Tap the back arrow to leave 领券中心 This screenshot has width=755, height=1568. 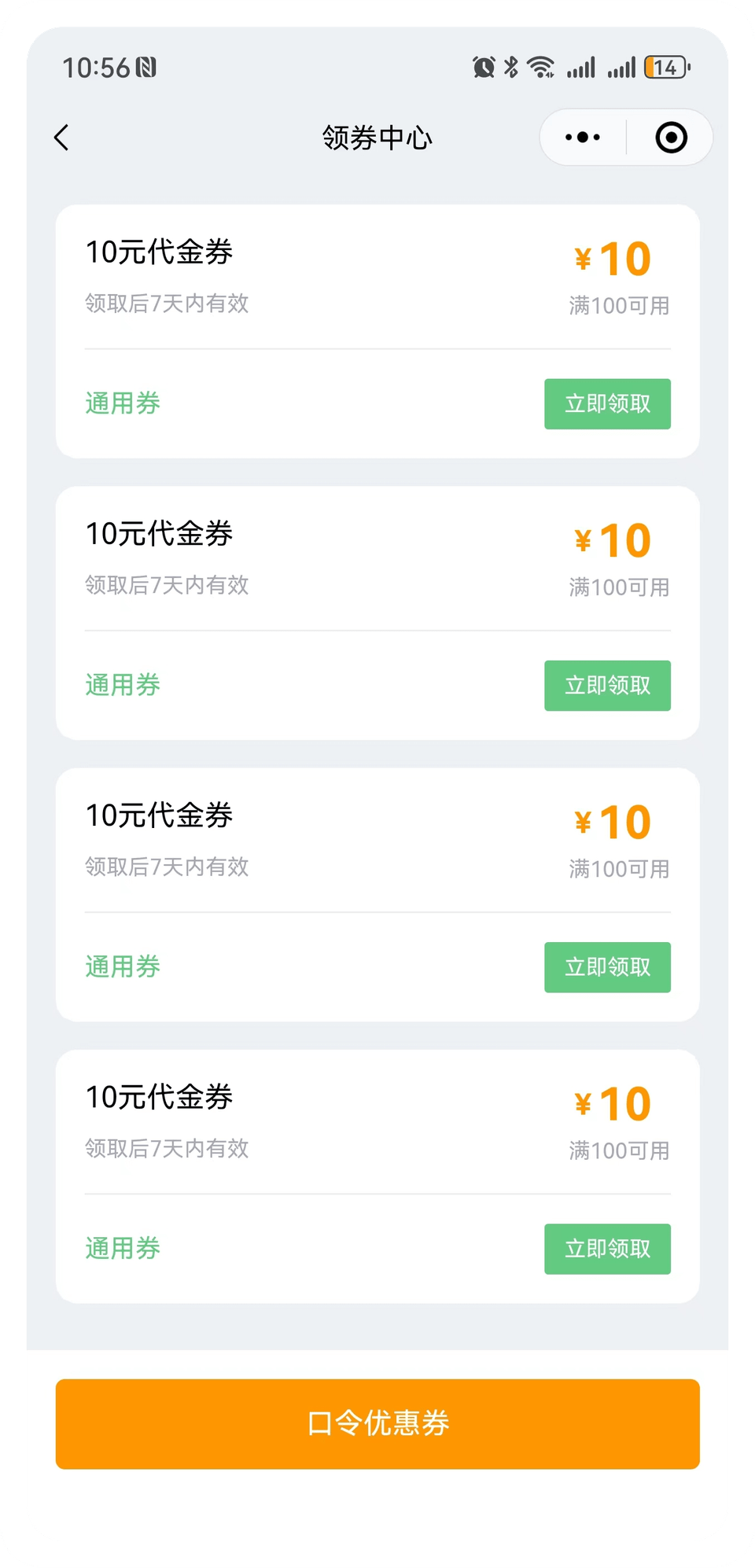point(61,137)
